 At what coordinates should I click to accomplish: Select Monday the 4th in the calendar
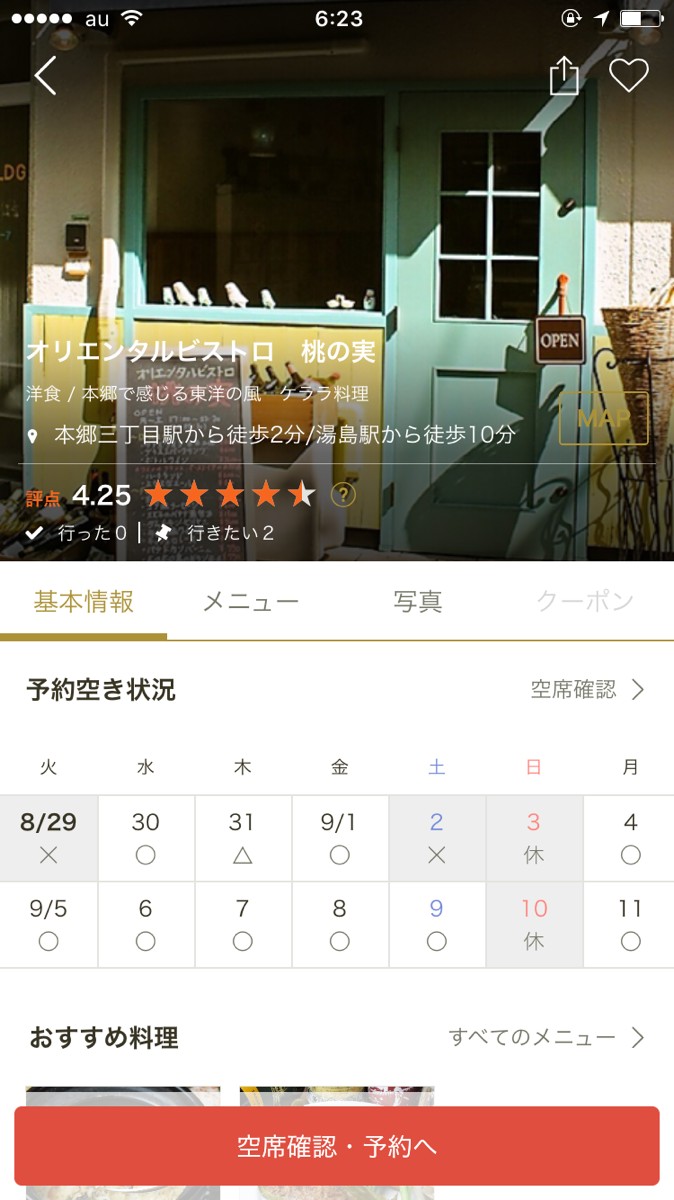pos(630,838)
